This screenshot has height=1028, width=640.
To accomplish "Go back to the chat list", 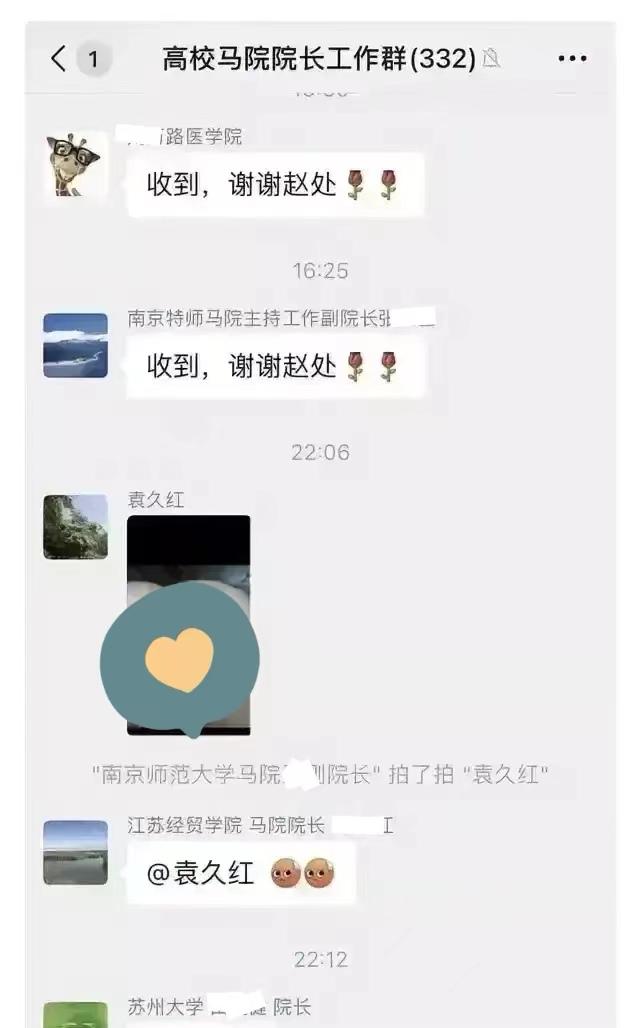I will [59, 58].
